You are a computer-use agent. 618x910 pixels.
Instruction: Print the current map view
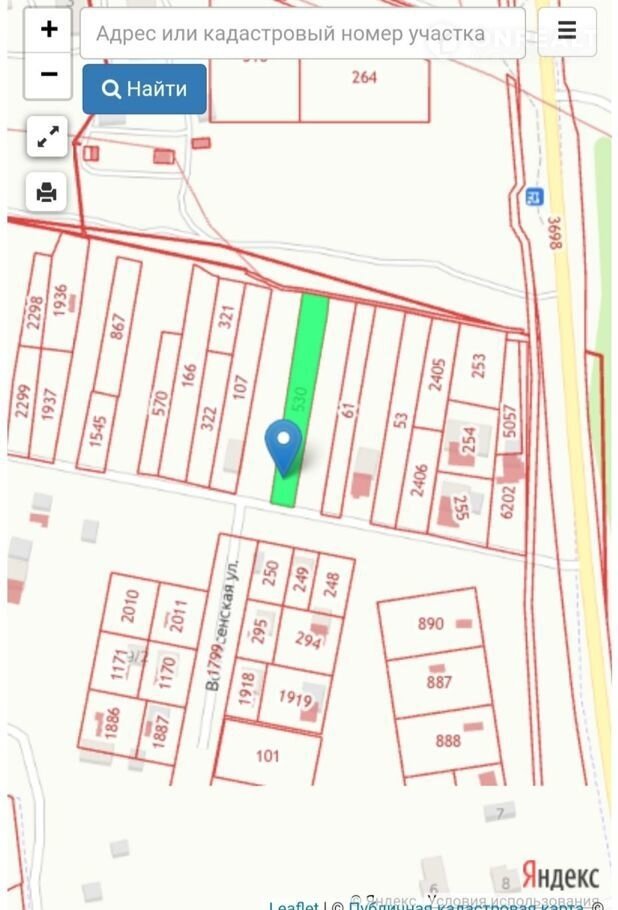tap(47, 192)
